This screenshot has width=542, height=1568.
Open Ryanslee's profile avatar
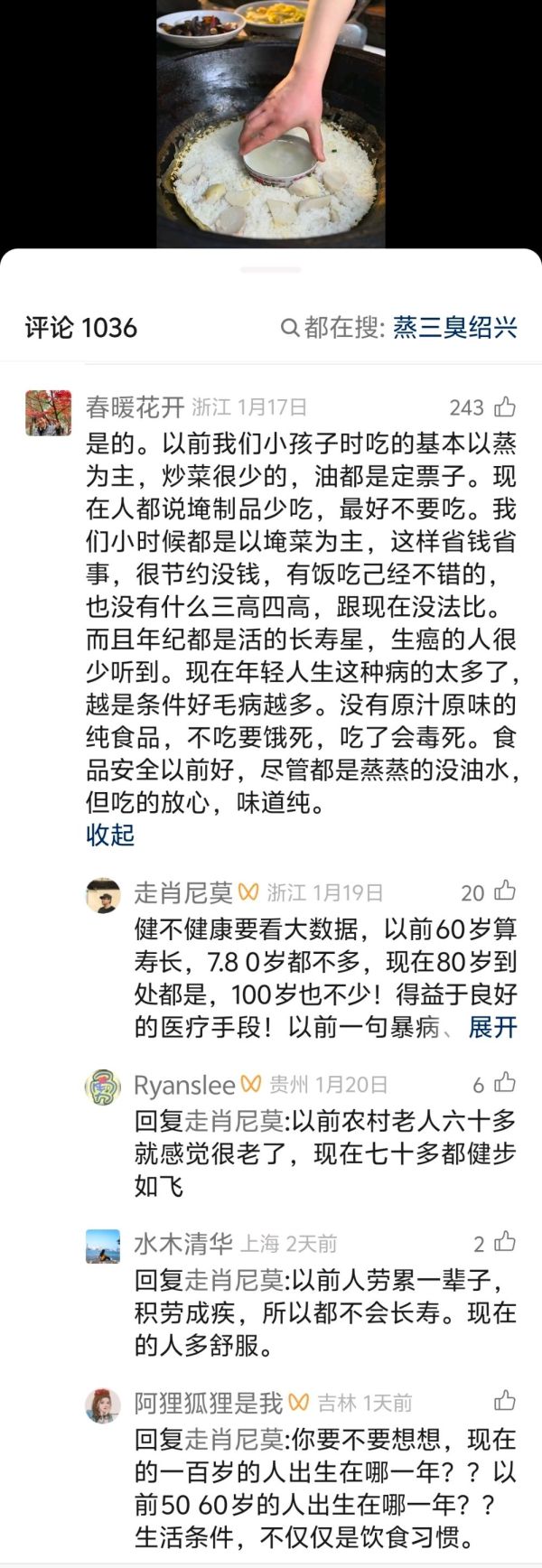click(x=103, y=1087)
